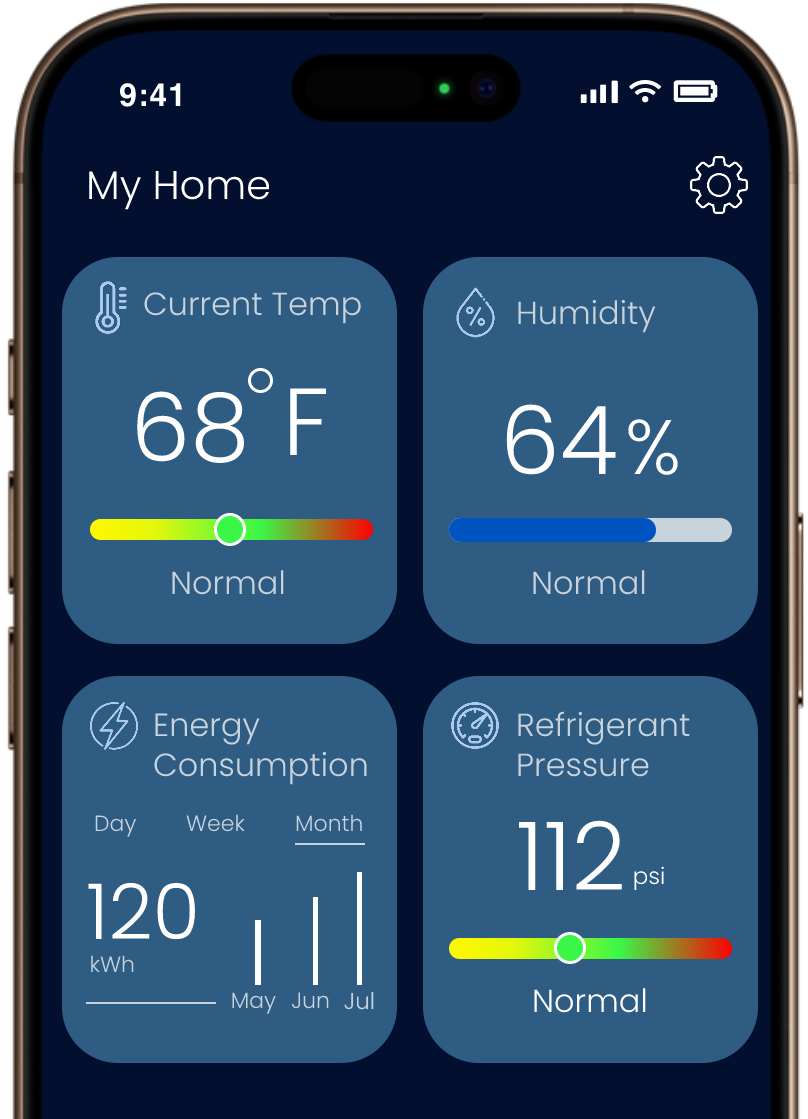
Task: Open the settings gear
Action: click(718, 185)
